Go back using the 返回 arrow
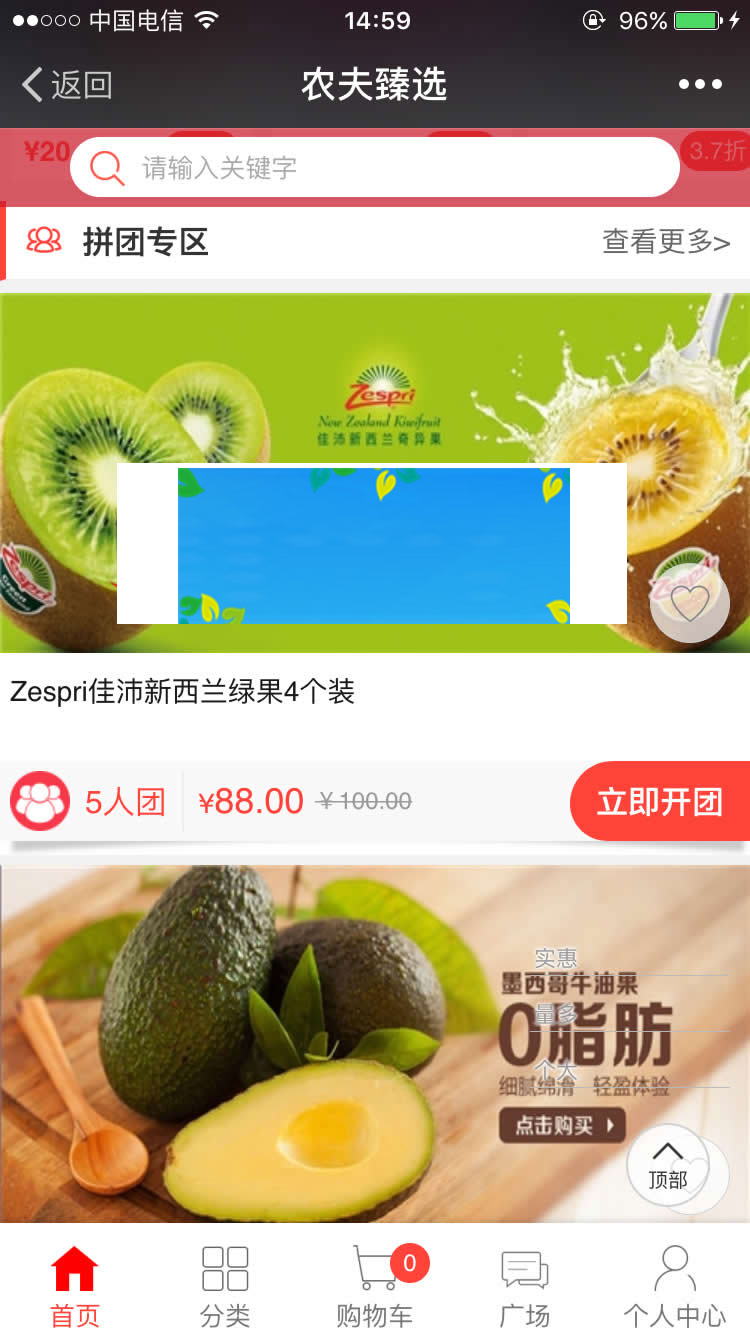 [66, 85]
